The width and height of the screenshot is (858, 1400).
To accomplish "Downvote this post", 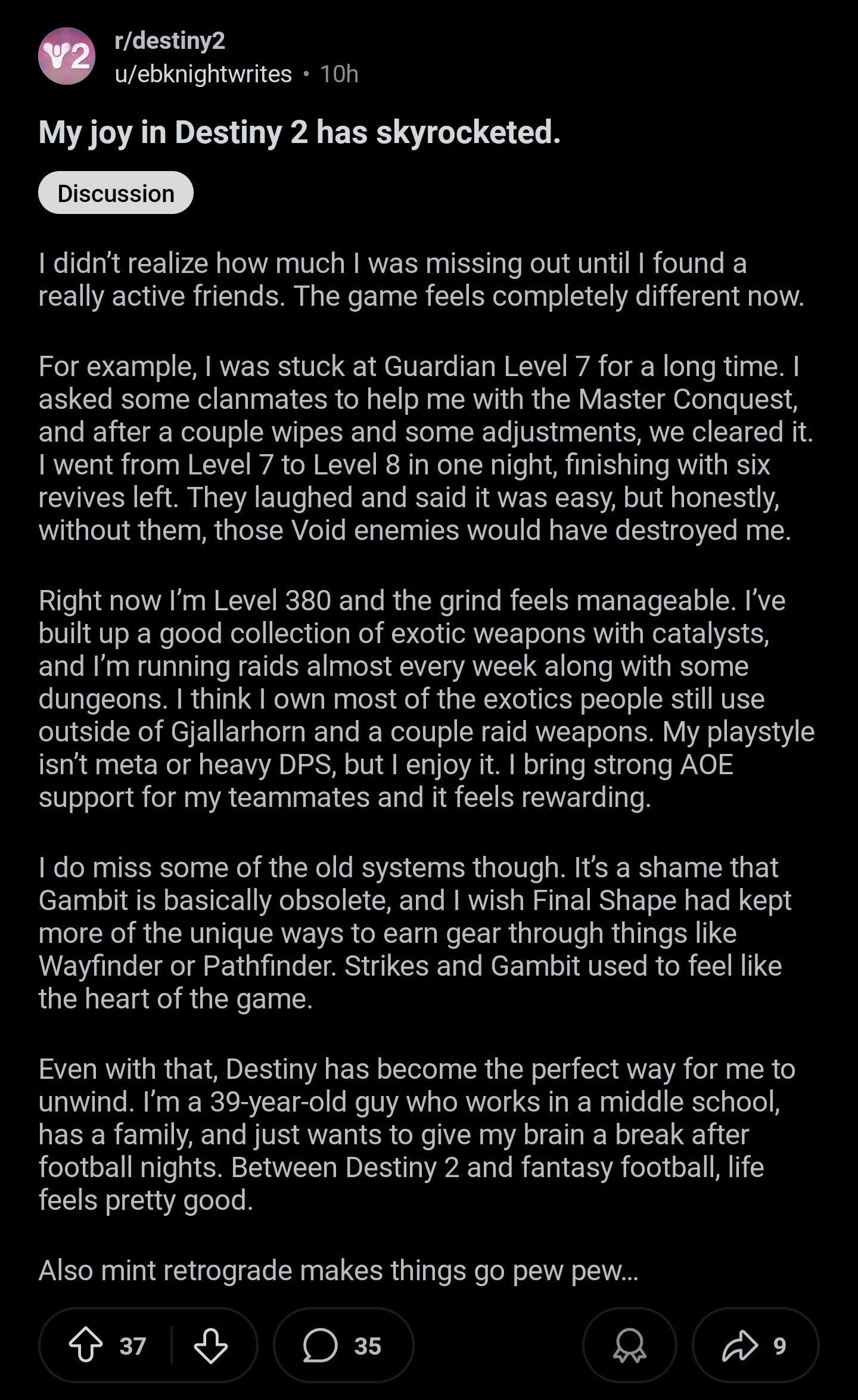I will coord(211,1345).
